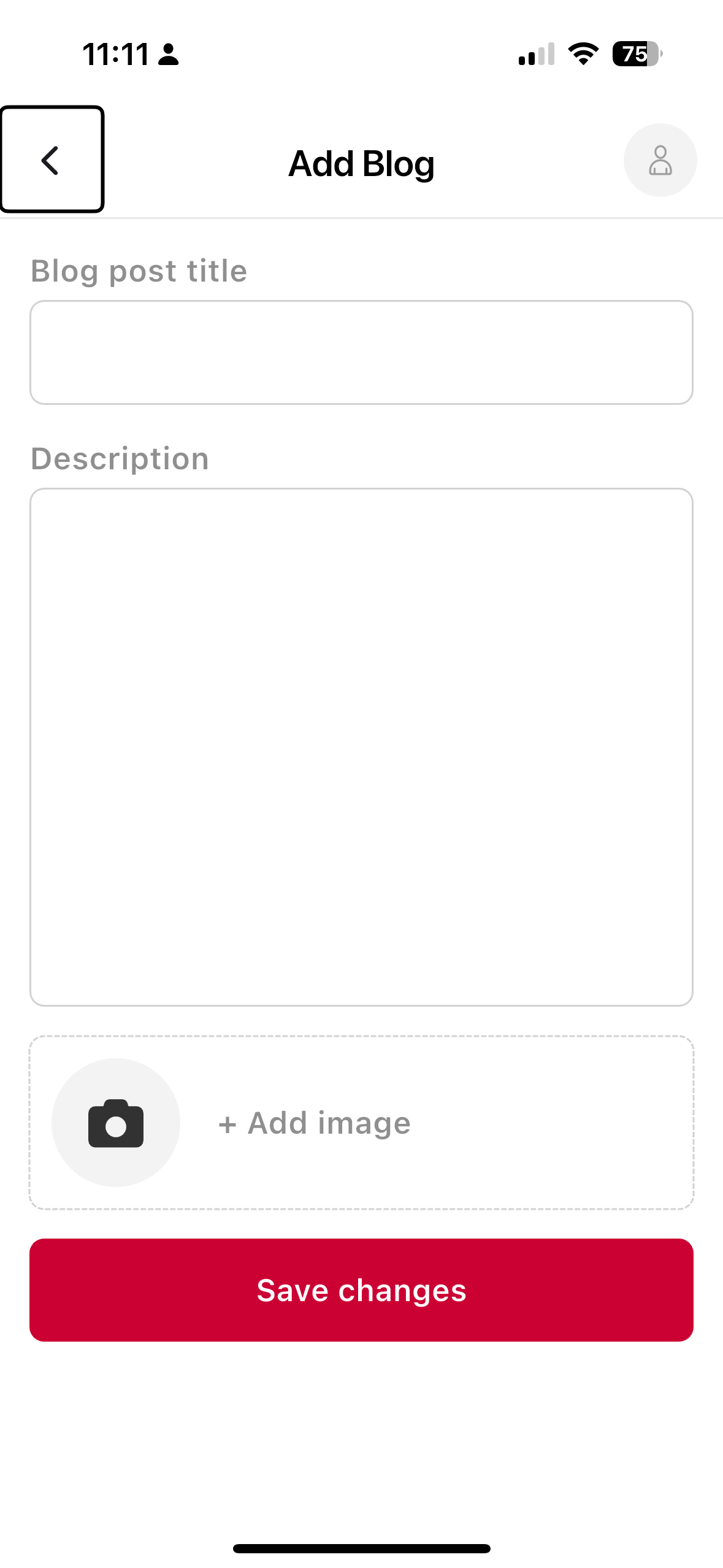Focus the Blog post title field
Image resolution: width=723 pixels, height=1568 pixels.
[x=361, y=353]
